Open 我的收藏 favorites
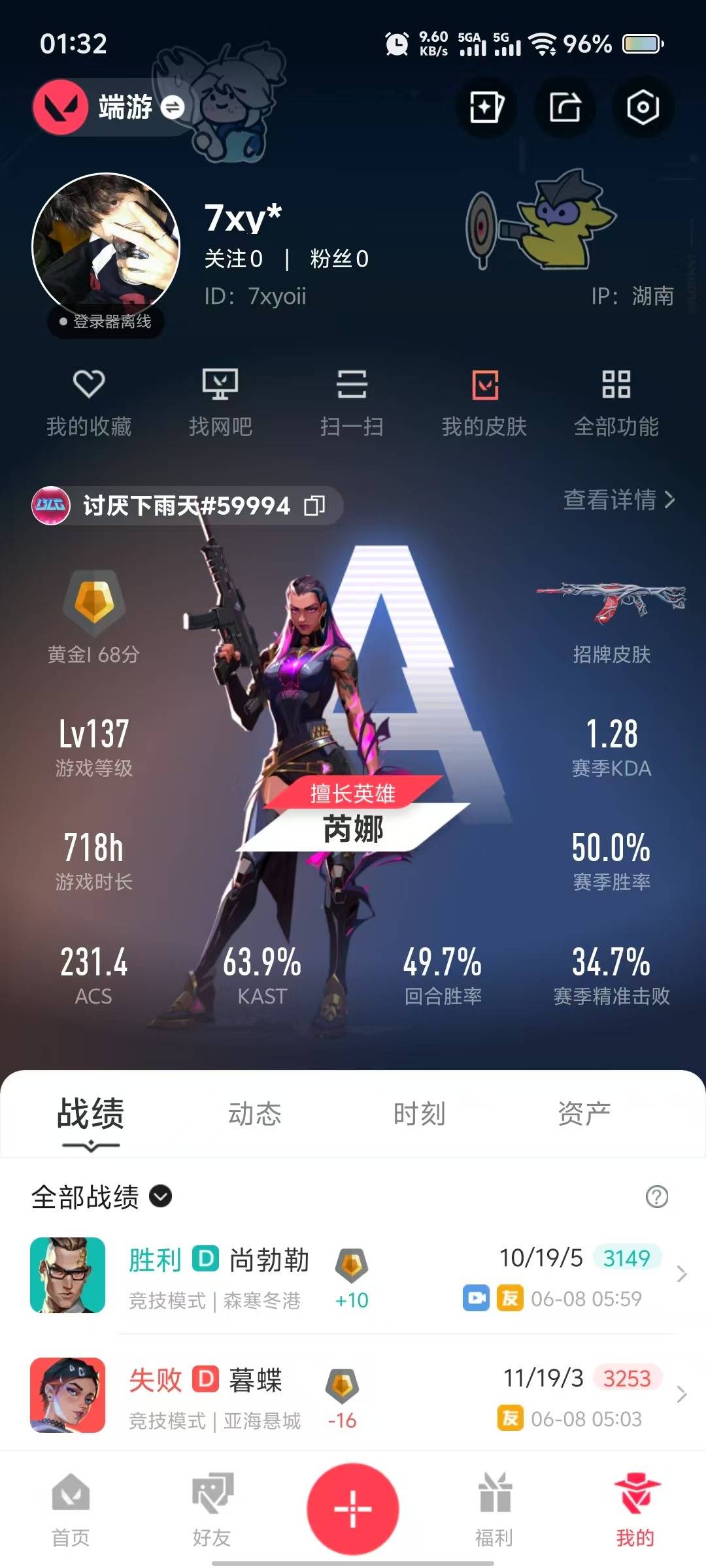 89,403
